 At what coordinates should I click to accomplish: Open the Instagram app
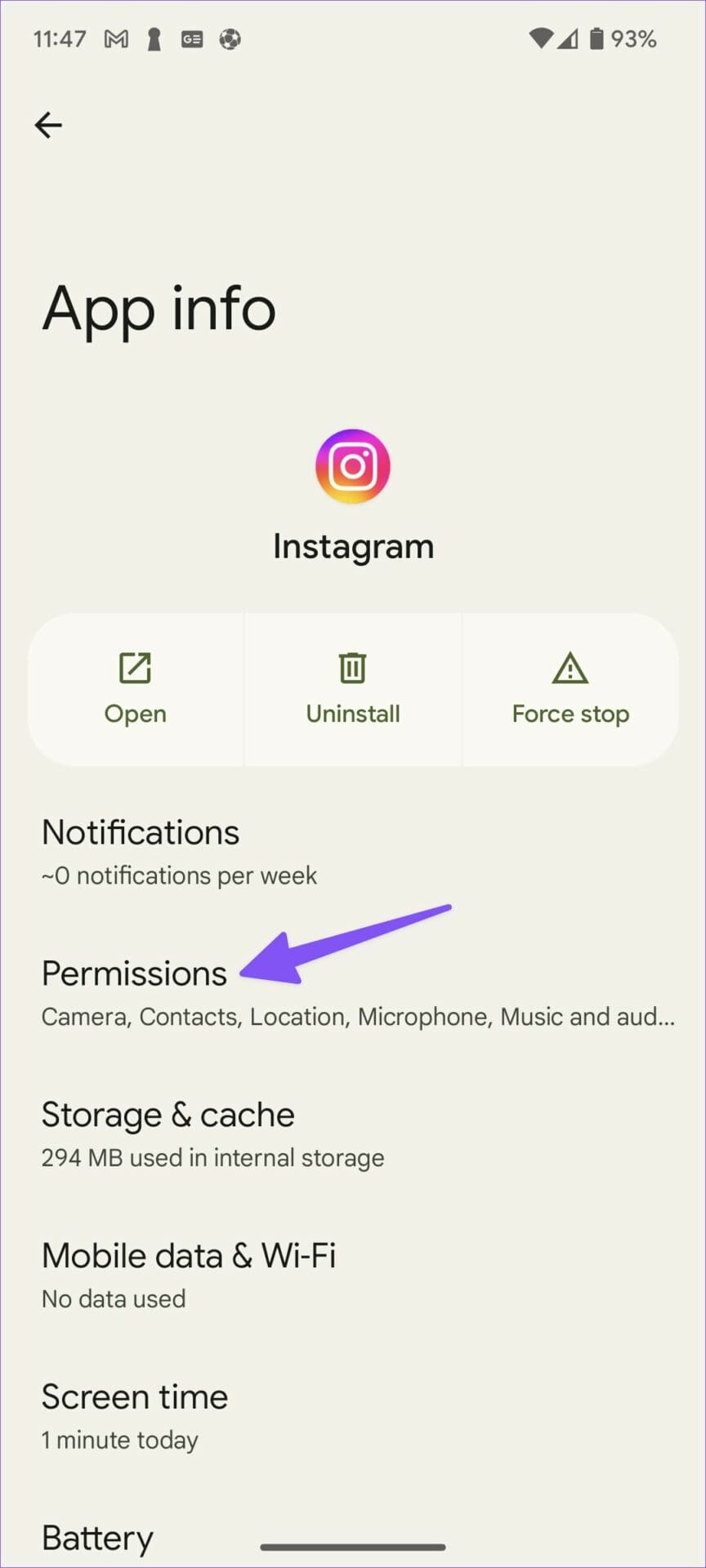pyautogui.click(x=136, y=689)
